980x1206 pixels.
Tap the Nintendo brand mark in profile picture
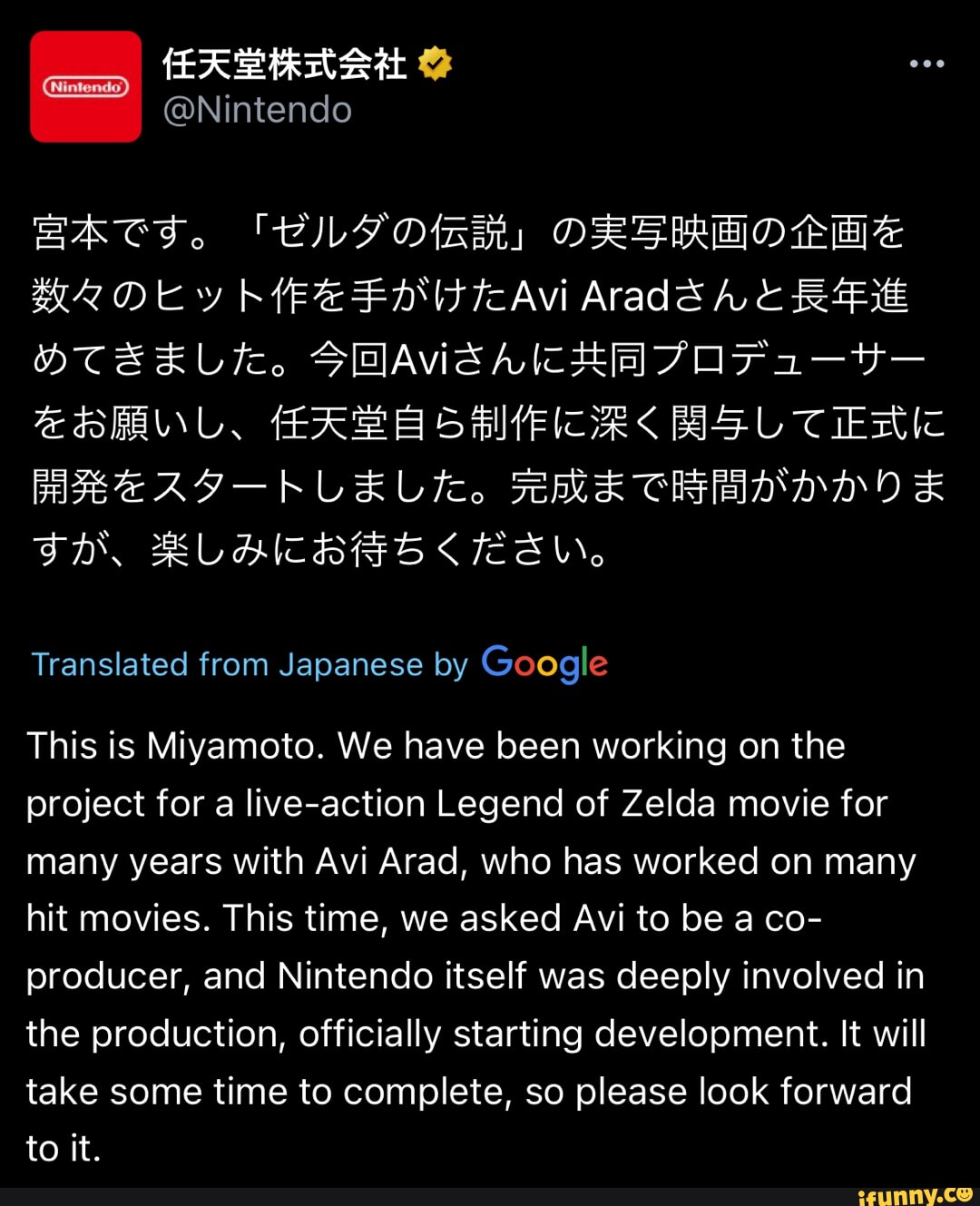[x=85, y=86]
